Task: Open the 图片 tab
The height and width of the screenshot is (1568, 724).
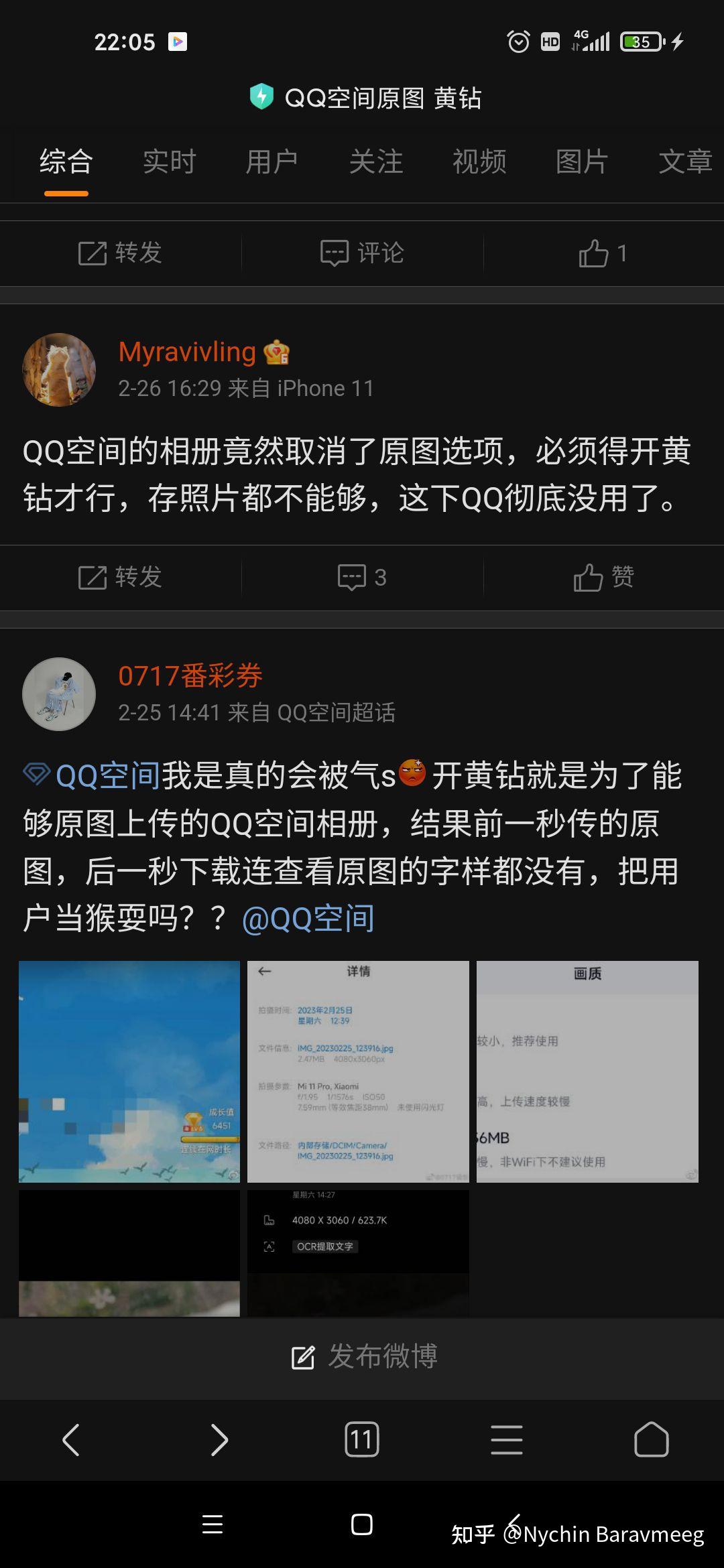Action: [581, 162]
